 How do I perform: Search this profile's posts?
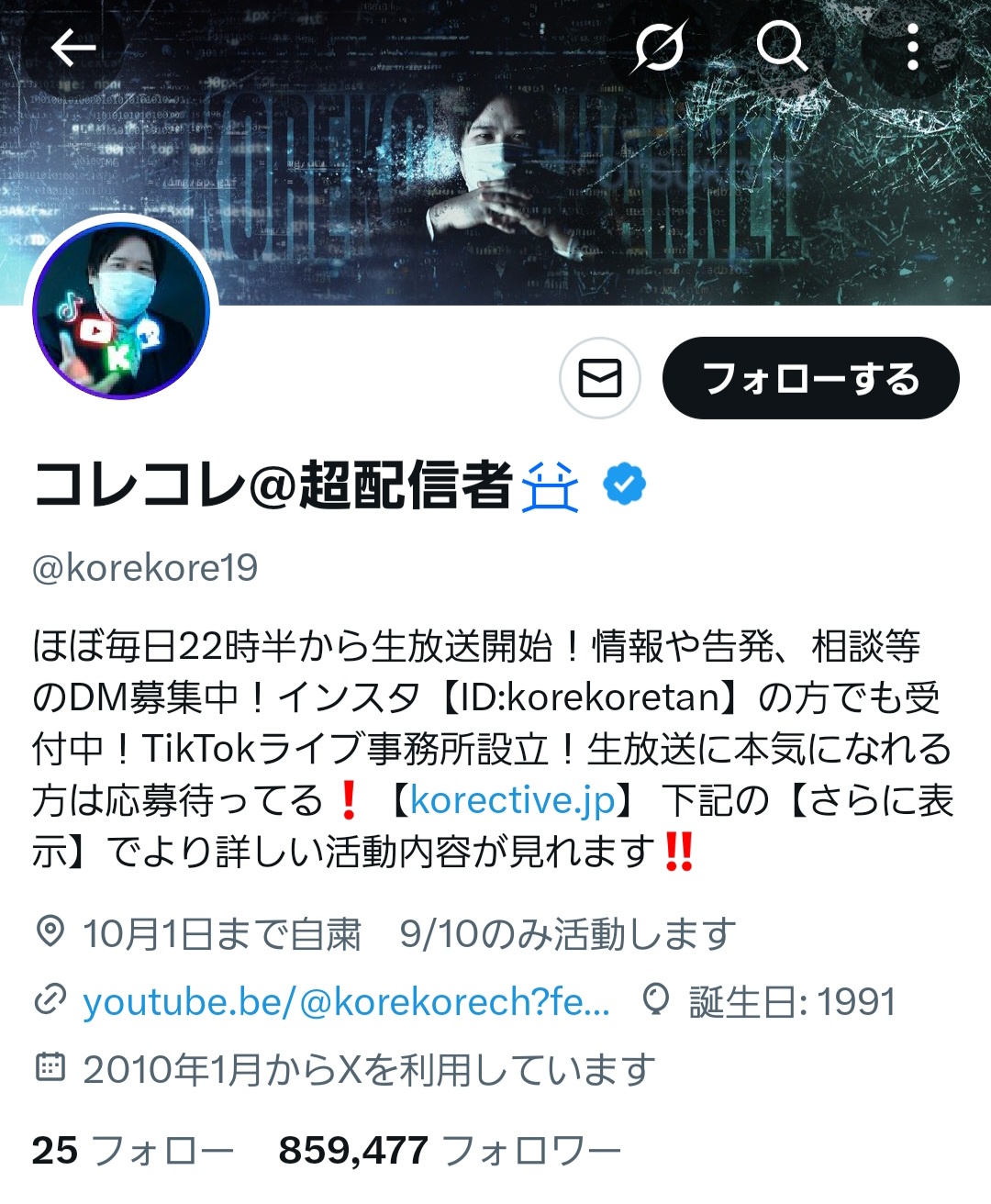coord(781,48)
